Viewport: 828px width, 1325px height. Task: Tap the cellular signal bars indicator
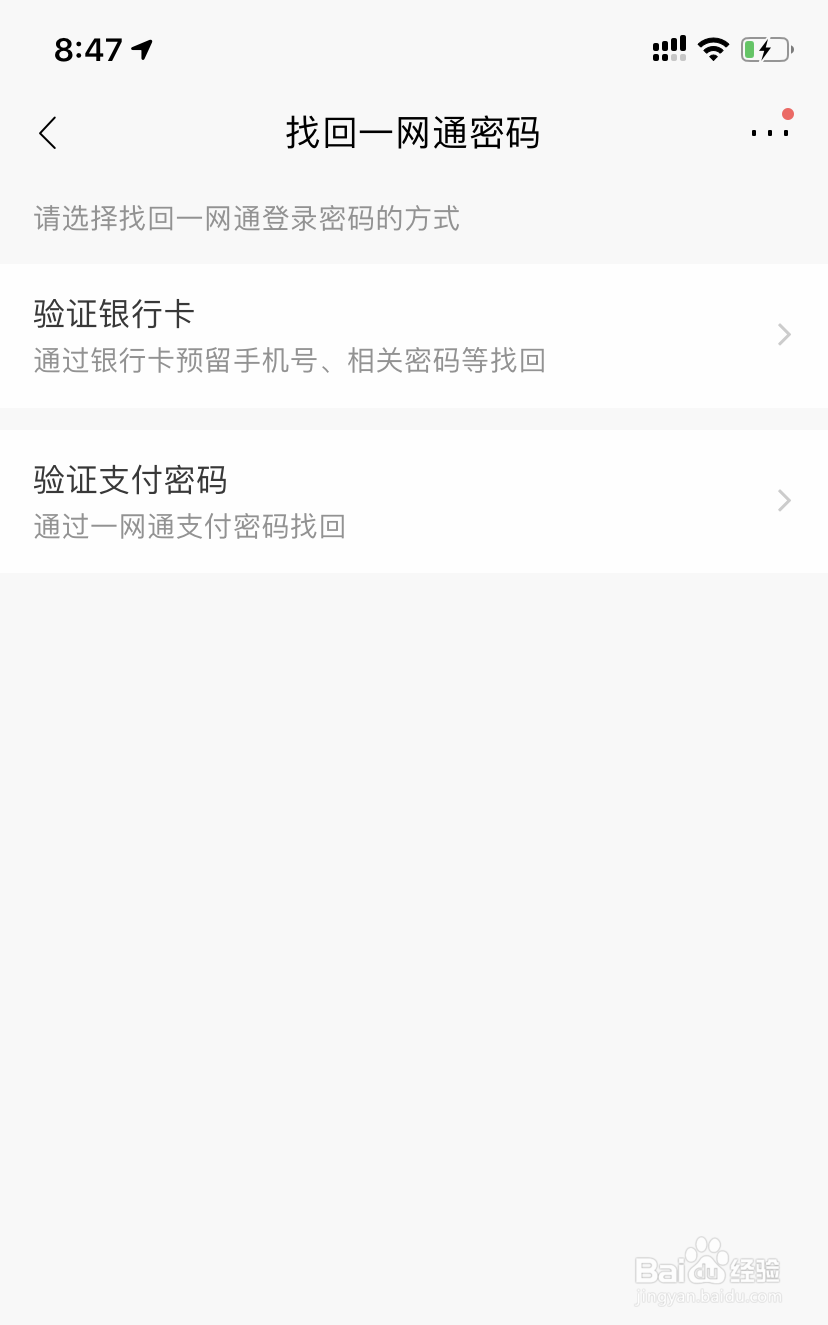tap(668, 48)
